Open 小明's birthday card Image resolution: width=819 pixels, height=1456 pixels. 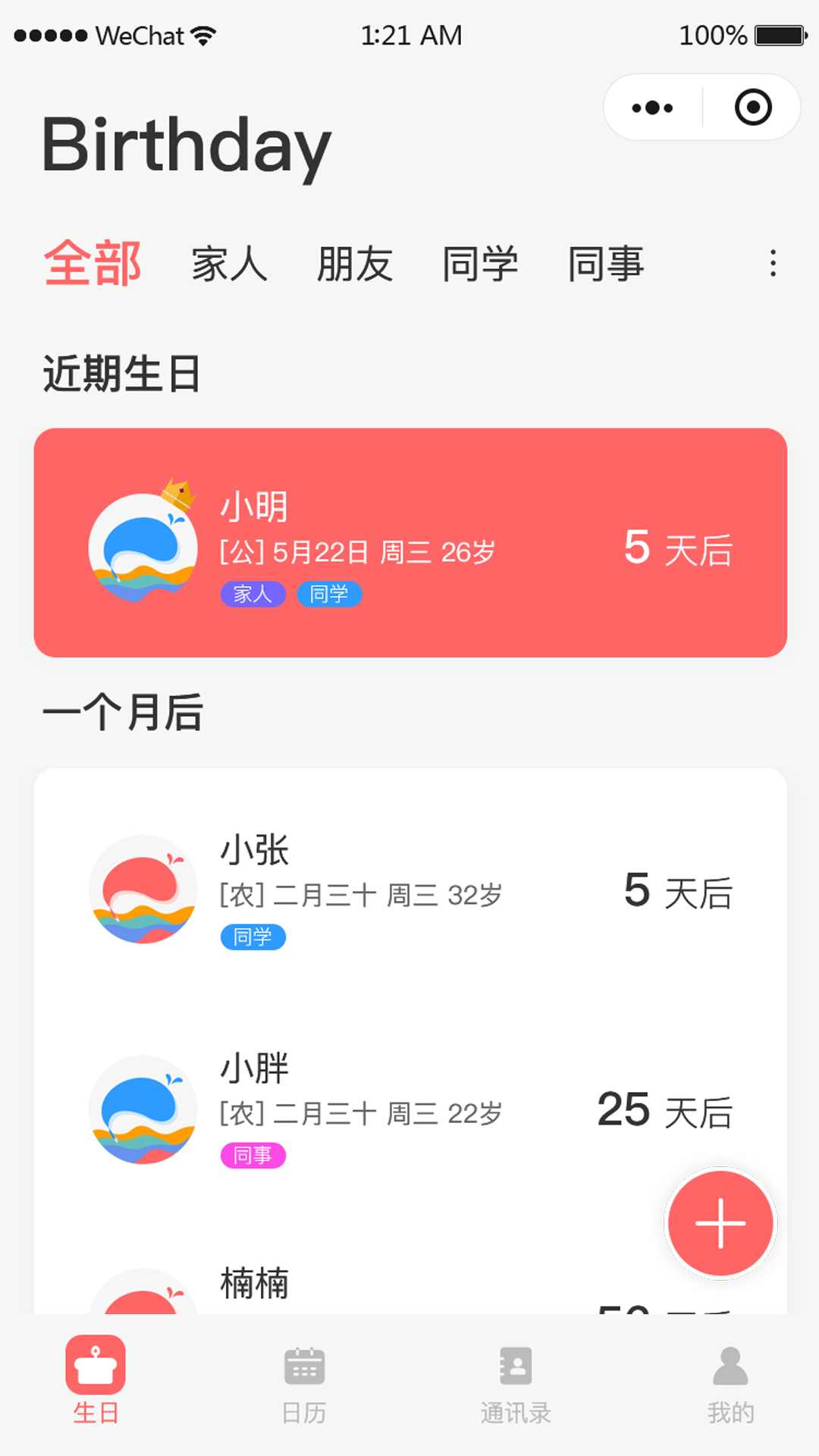(x=409, y=540)
